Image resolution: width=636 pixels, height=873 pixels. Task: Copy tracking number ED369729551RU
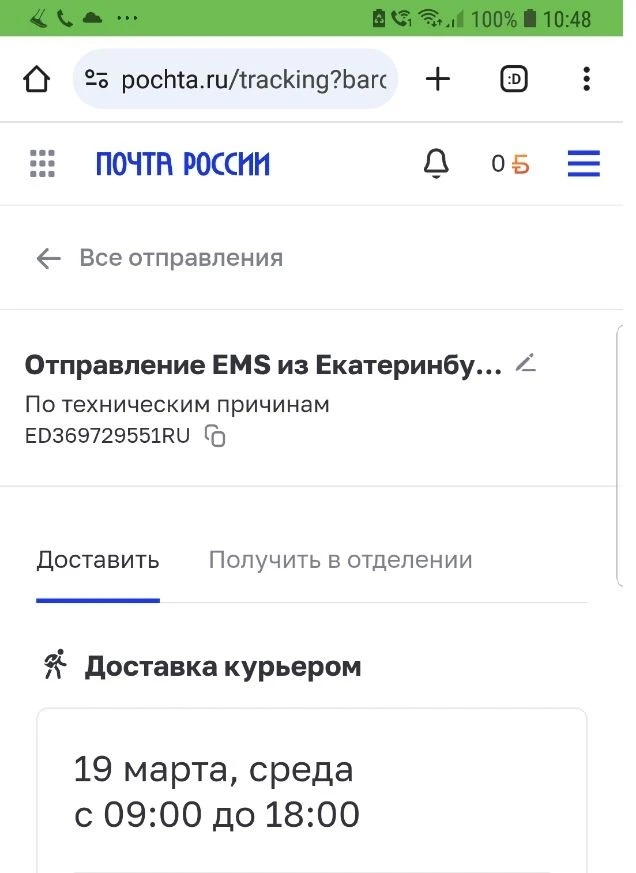coord(215,436)
